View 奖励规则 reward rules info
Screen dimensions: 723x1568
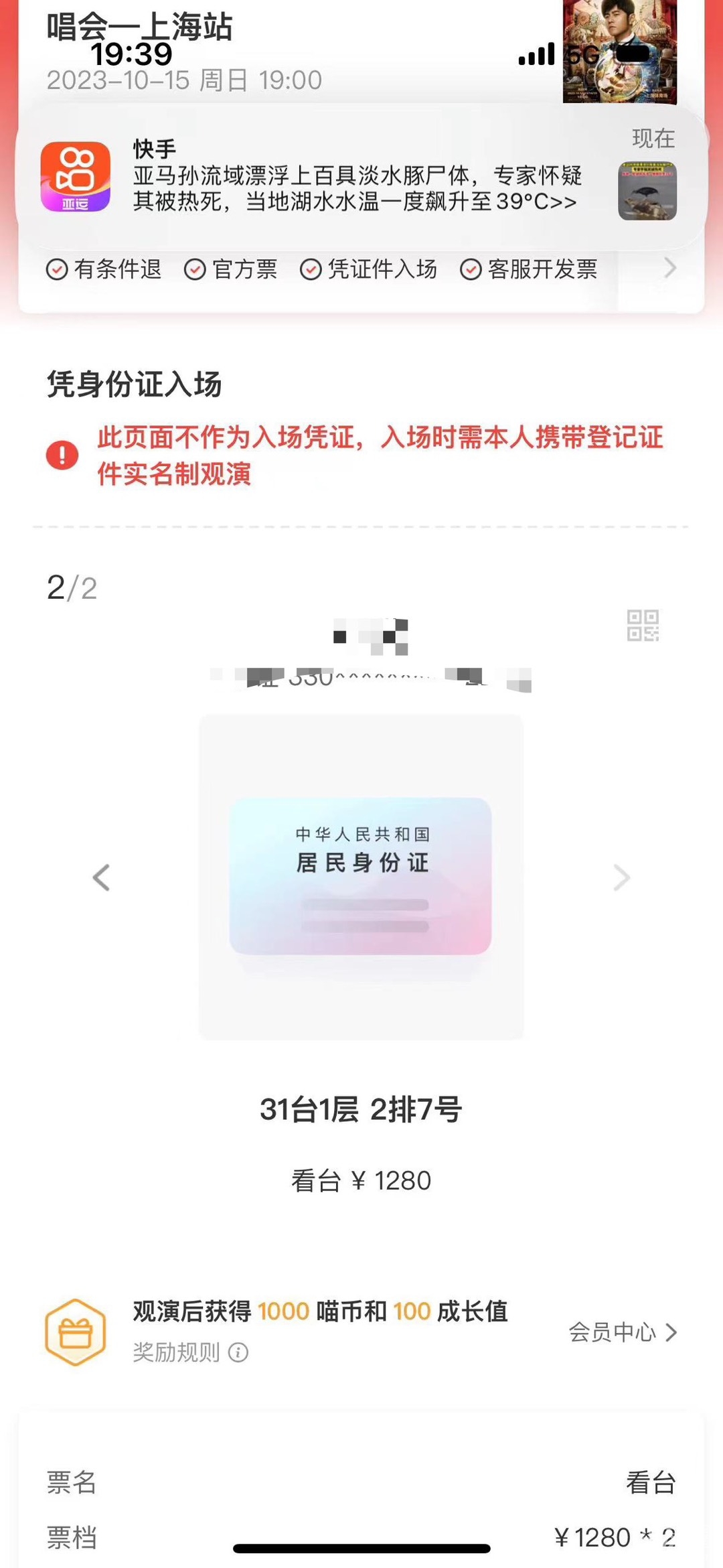(x=191, y=1352)
